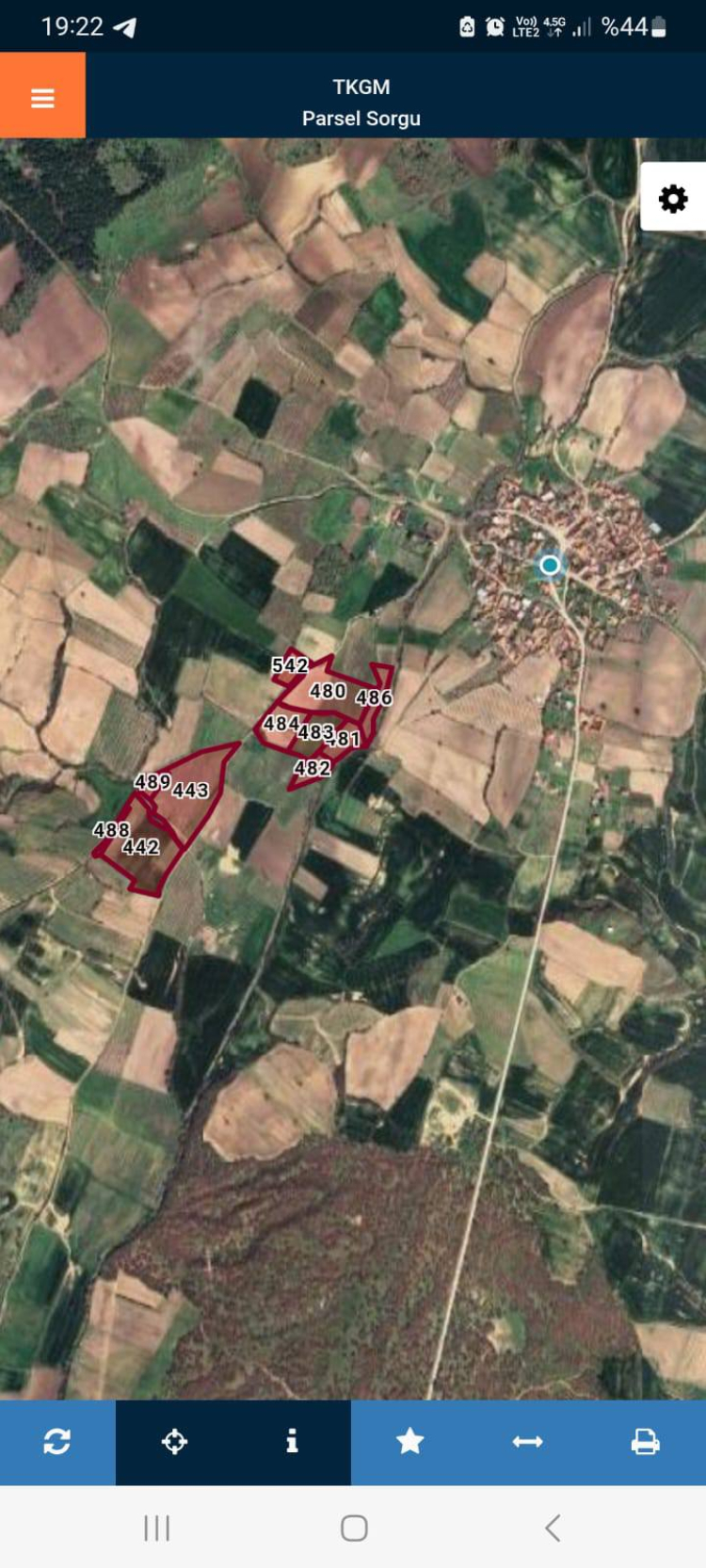Viewport: 706px width, 1568px height.
Task: Select parcel 480 on the map
Action: 327,692
